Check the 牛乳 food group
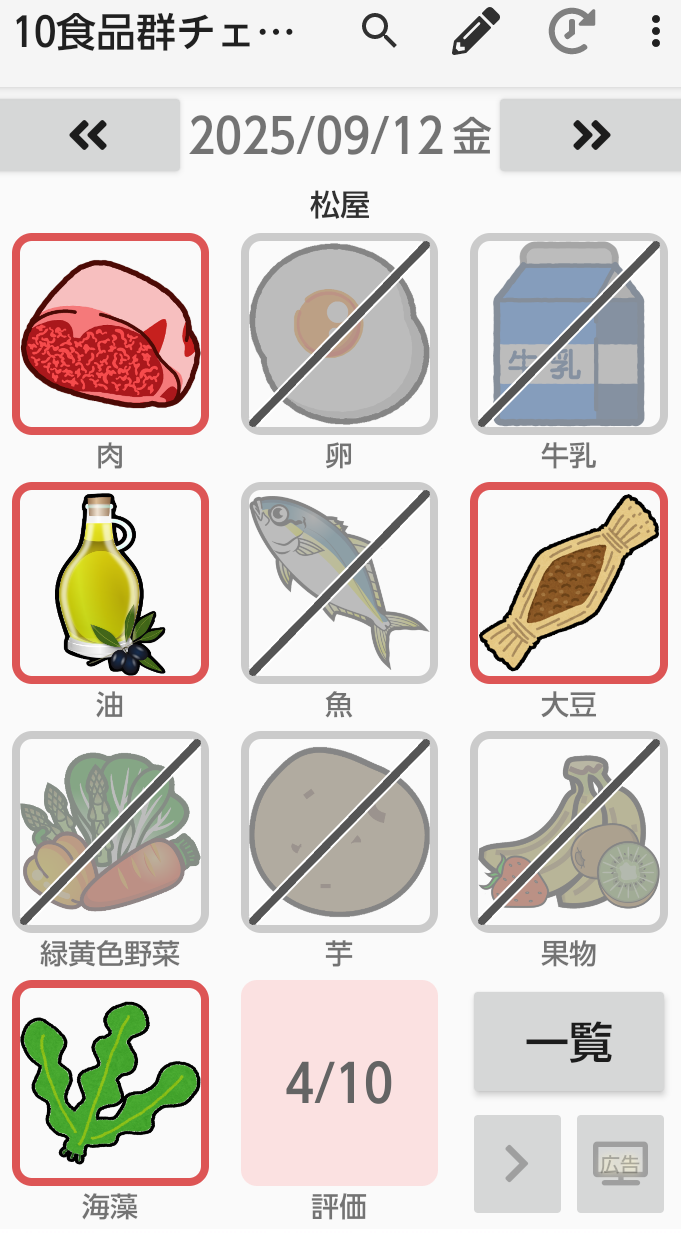681x1233 pixels. (x=568, y=333)
